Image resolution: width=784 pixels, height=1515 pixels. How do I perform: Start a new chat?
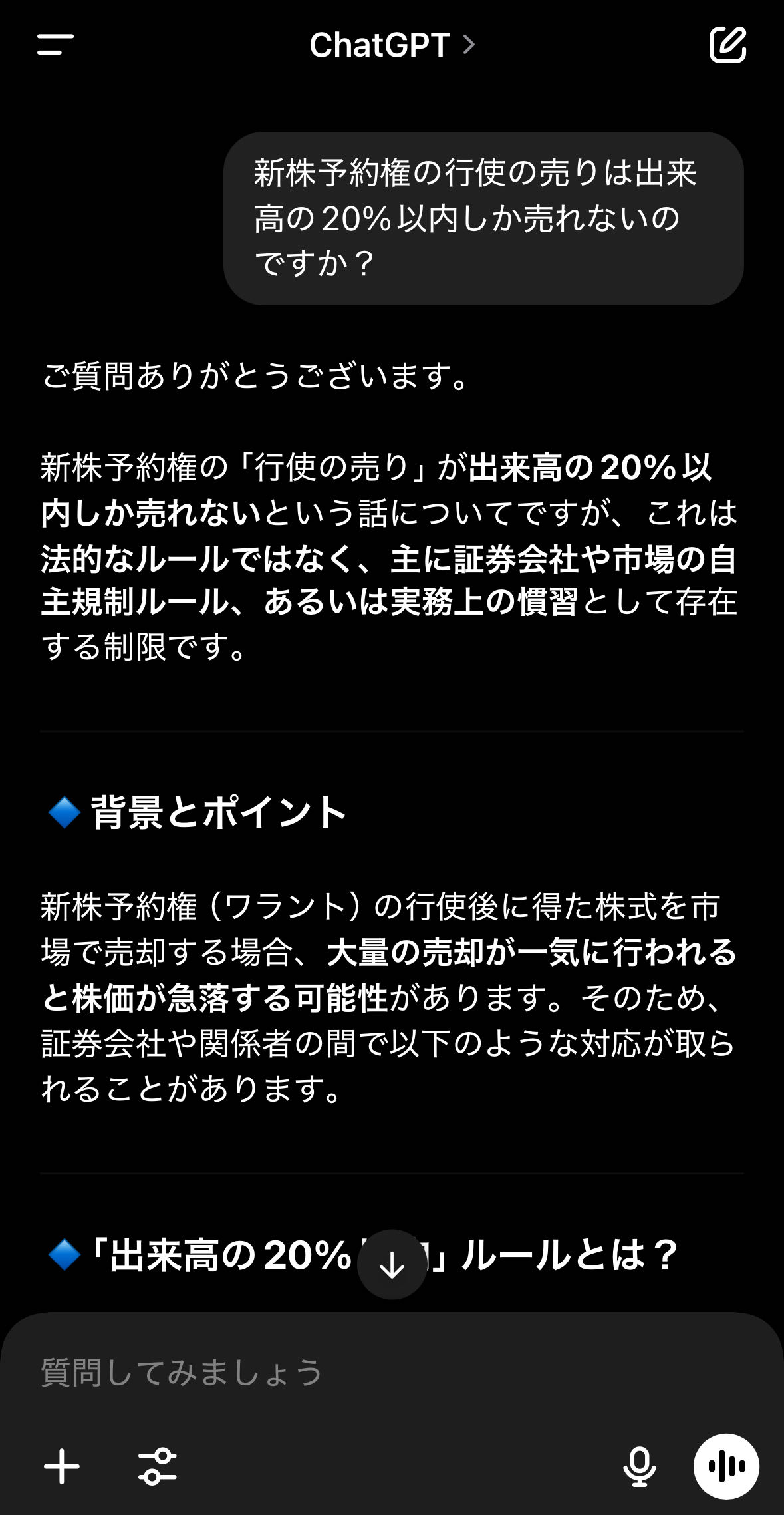(727, 45)
